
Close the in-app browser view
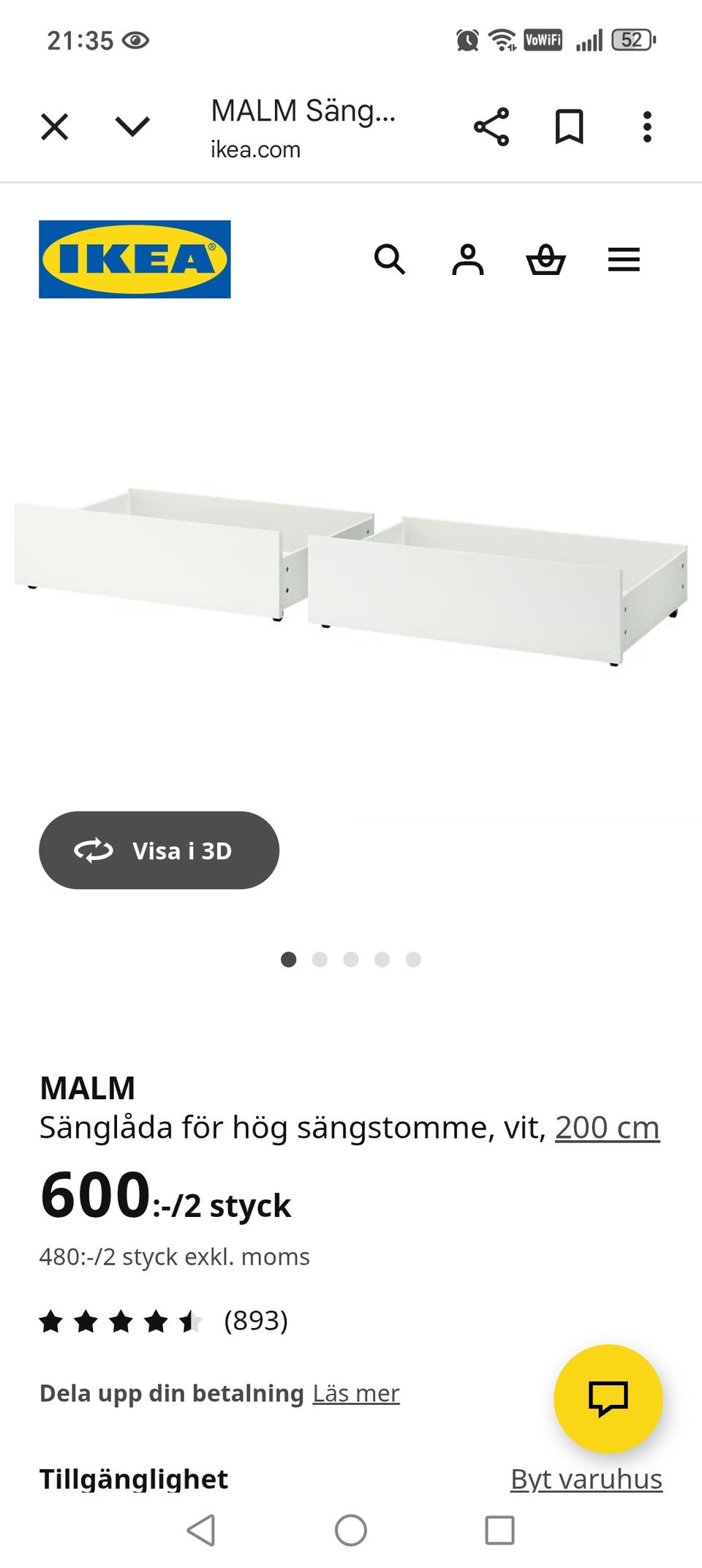click(x=55, y=126)
